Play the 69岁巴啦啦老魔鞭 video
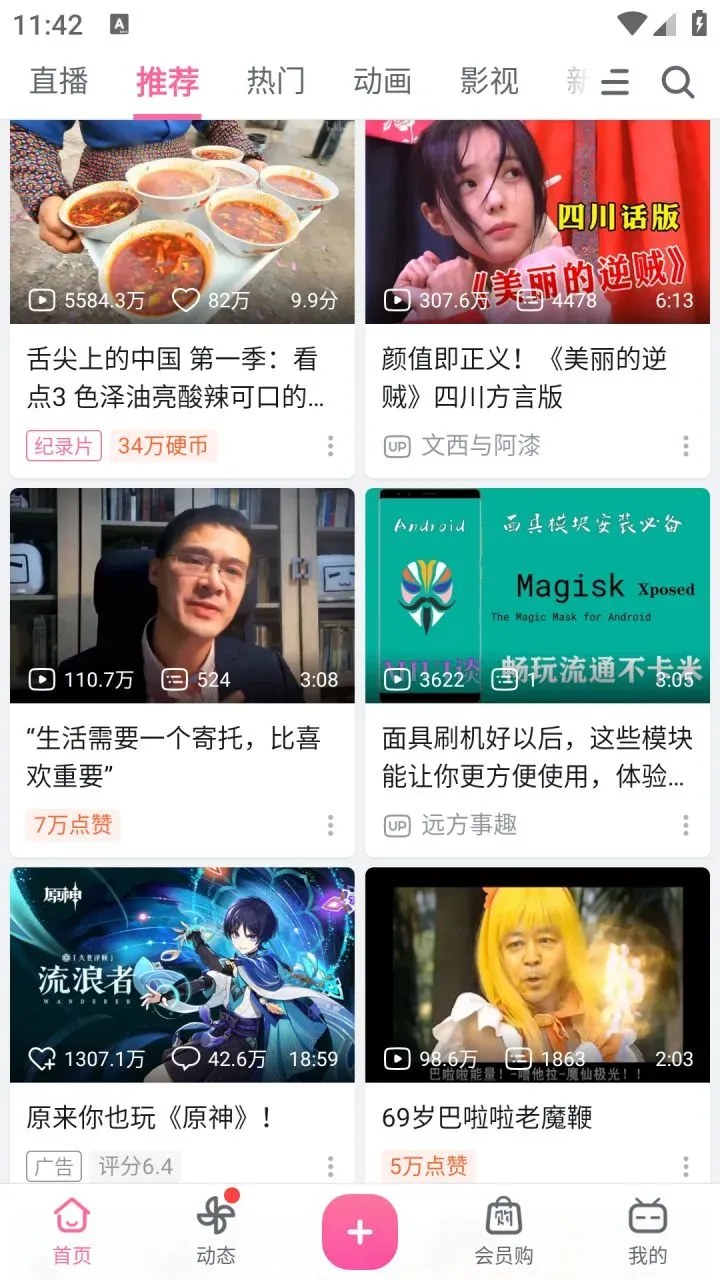This screenshot has height=1280, width=720. 537,1025
